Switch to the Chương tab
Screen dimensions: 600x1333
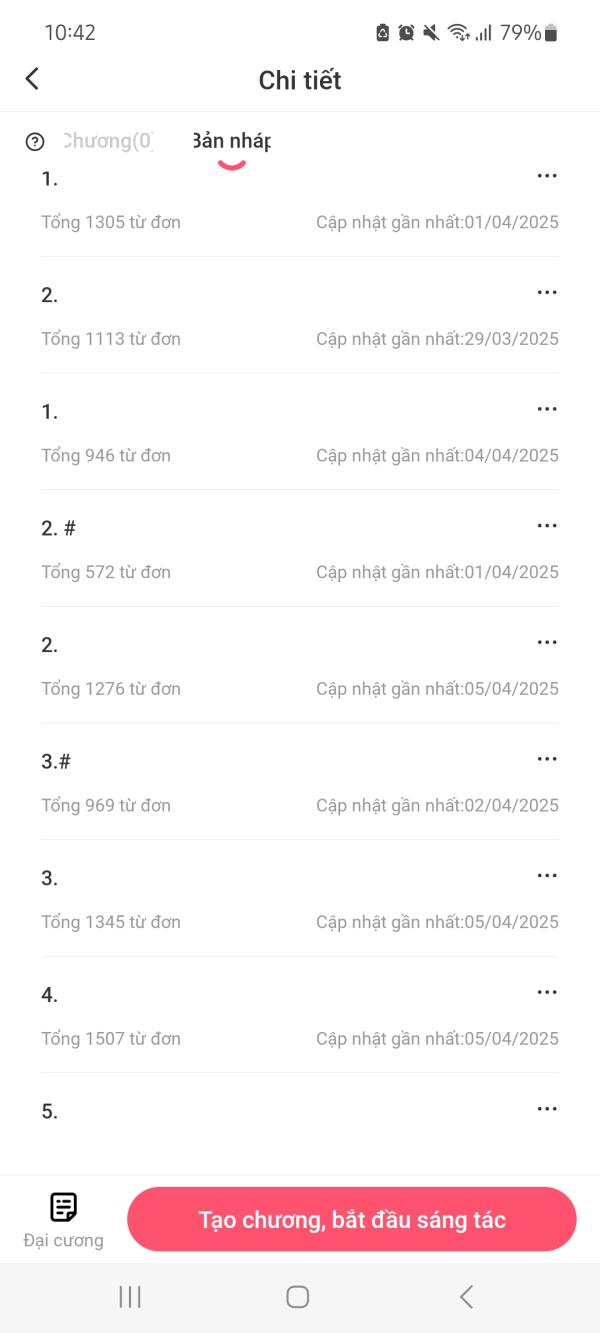[108, 141]
